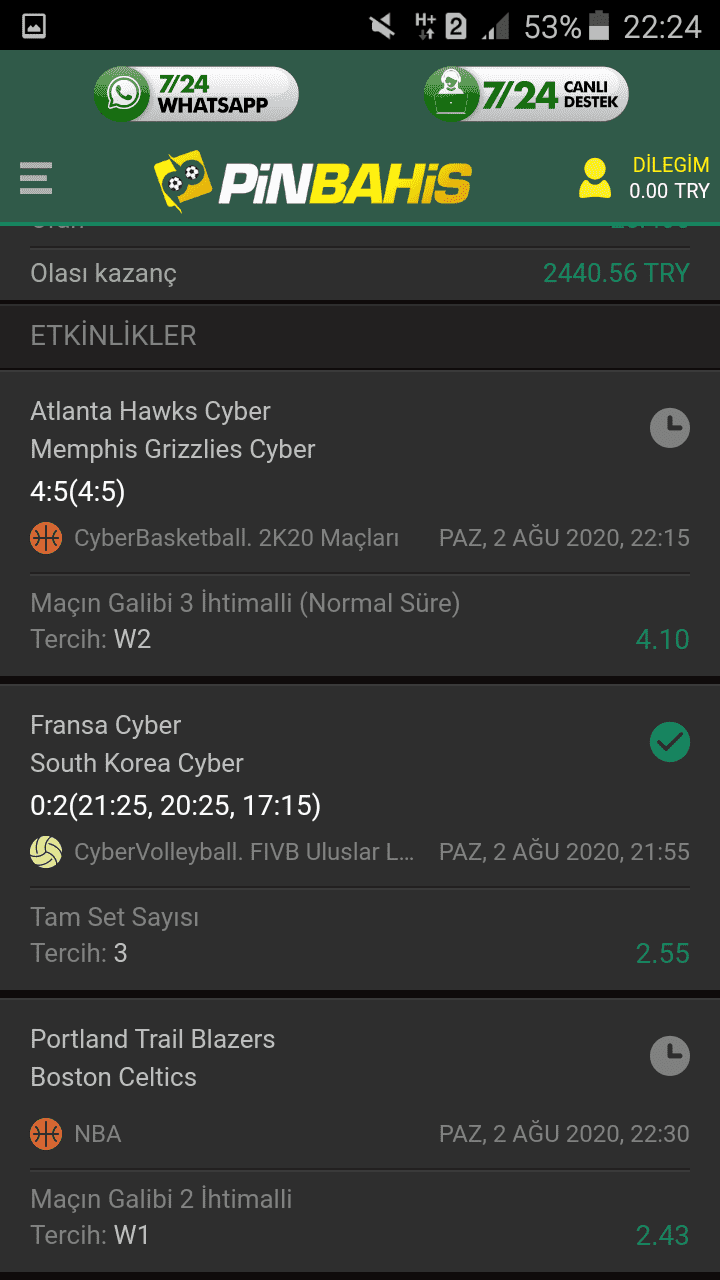720x1280 pixels.
Task: Open the hamburger drawer menu
Action: (35, 178)
